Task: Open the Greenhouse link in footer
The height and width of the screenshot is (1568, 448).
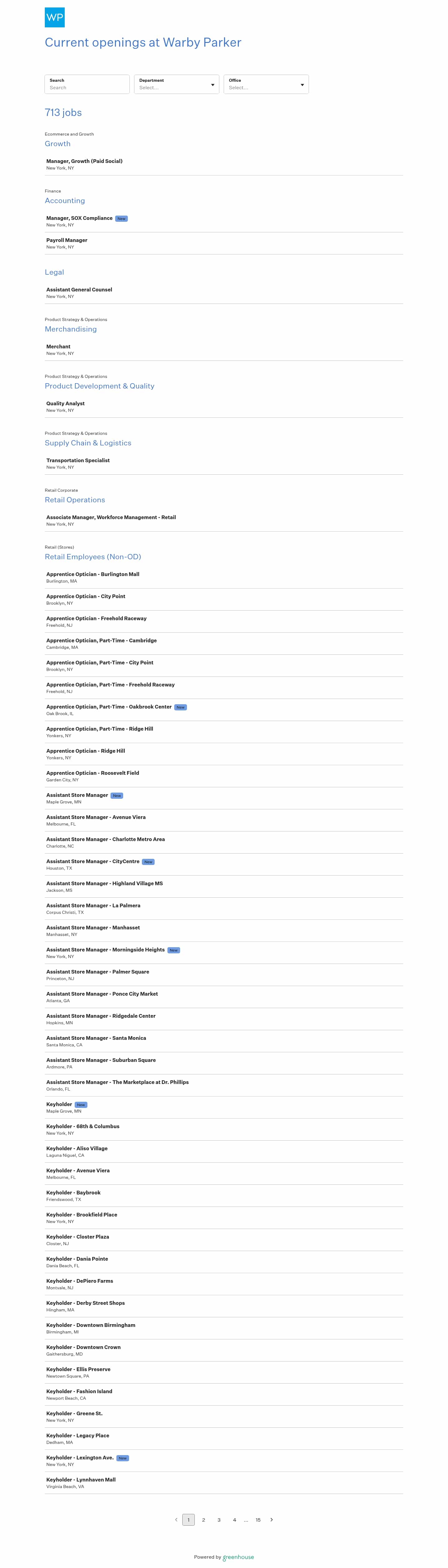Action: (x=238, y=1556)
